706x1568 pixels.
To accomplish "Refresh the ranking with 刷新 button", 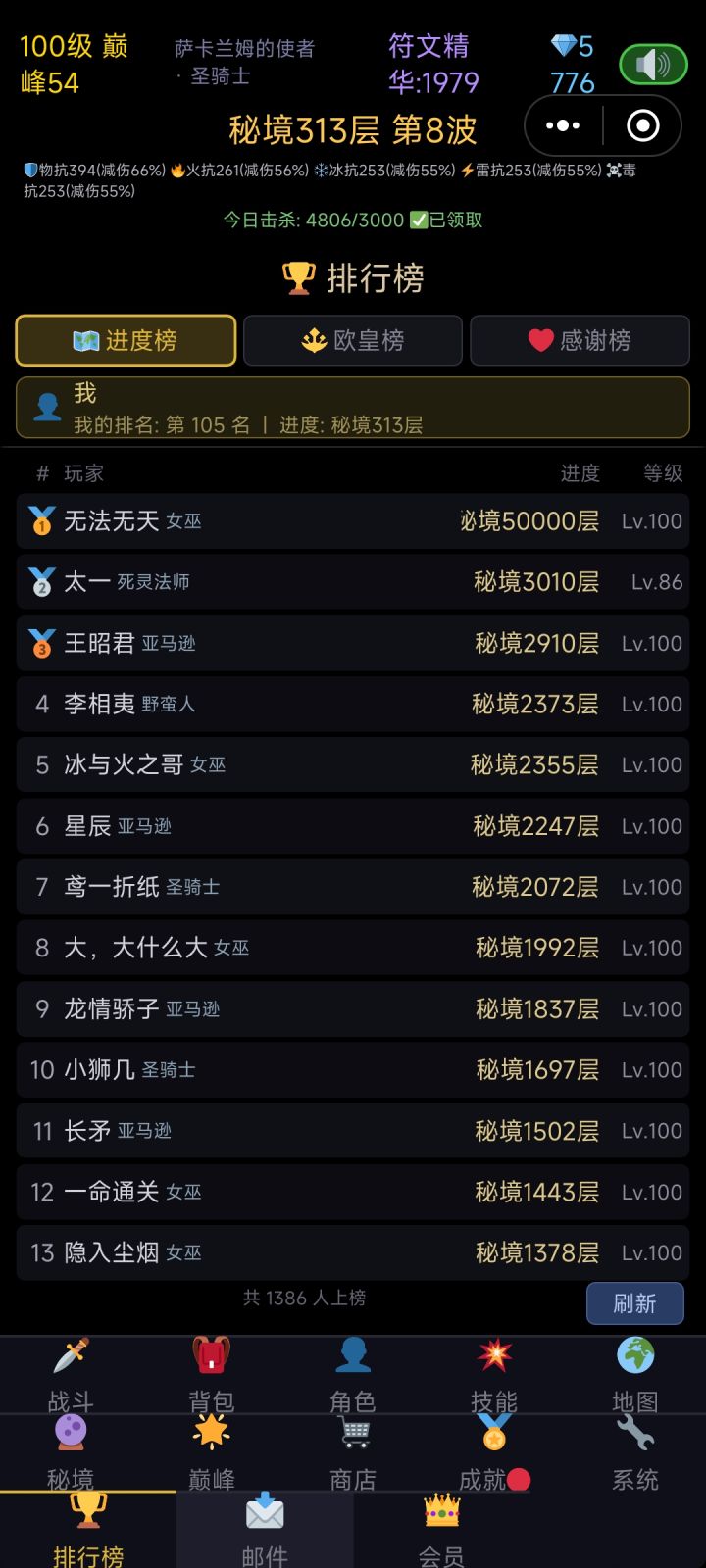I will (x=634, y=1303).
